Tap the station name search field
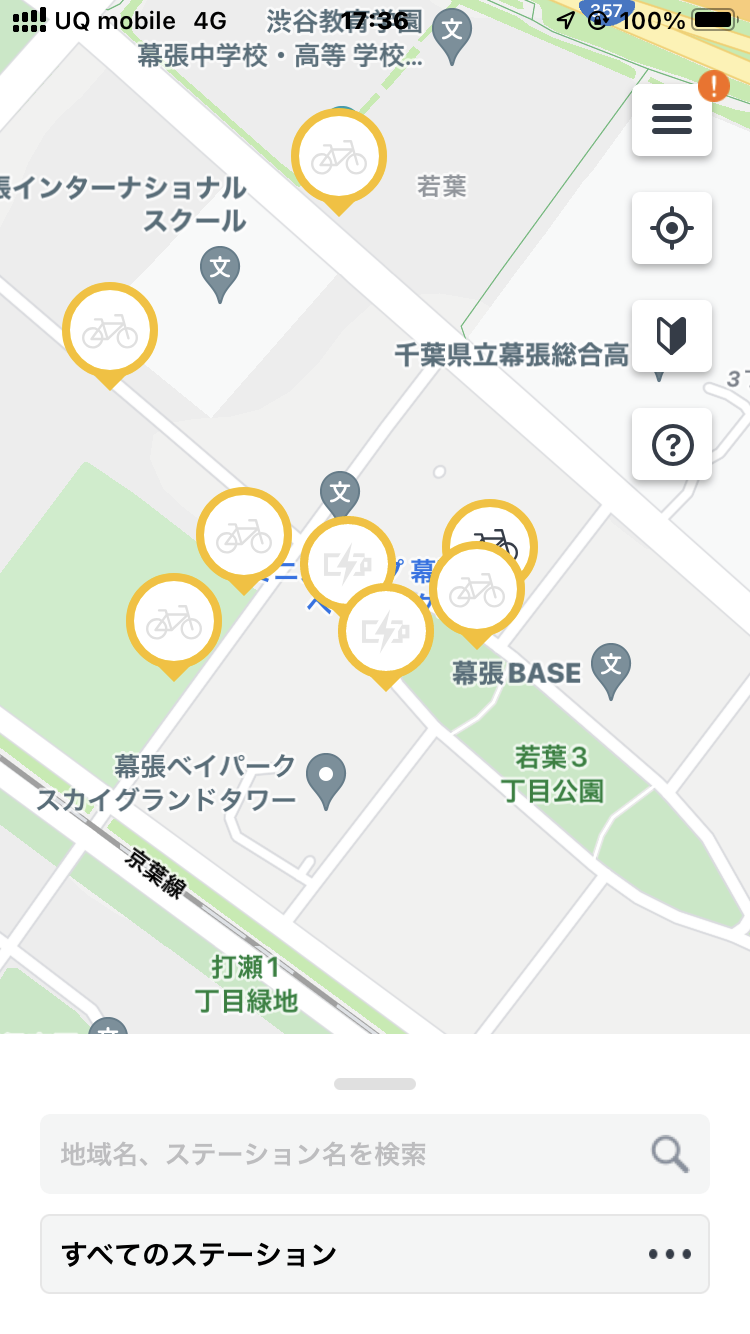 coord(350,1154)
